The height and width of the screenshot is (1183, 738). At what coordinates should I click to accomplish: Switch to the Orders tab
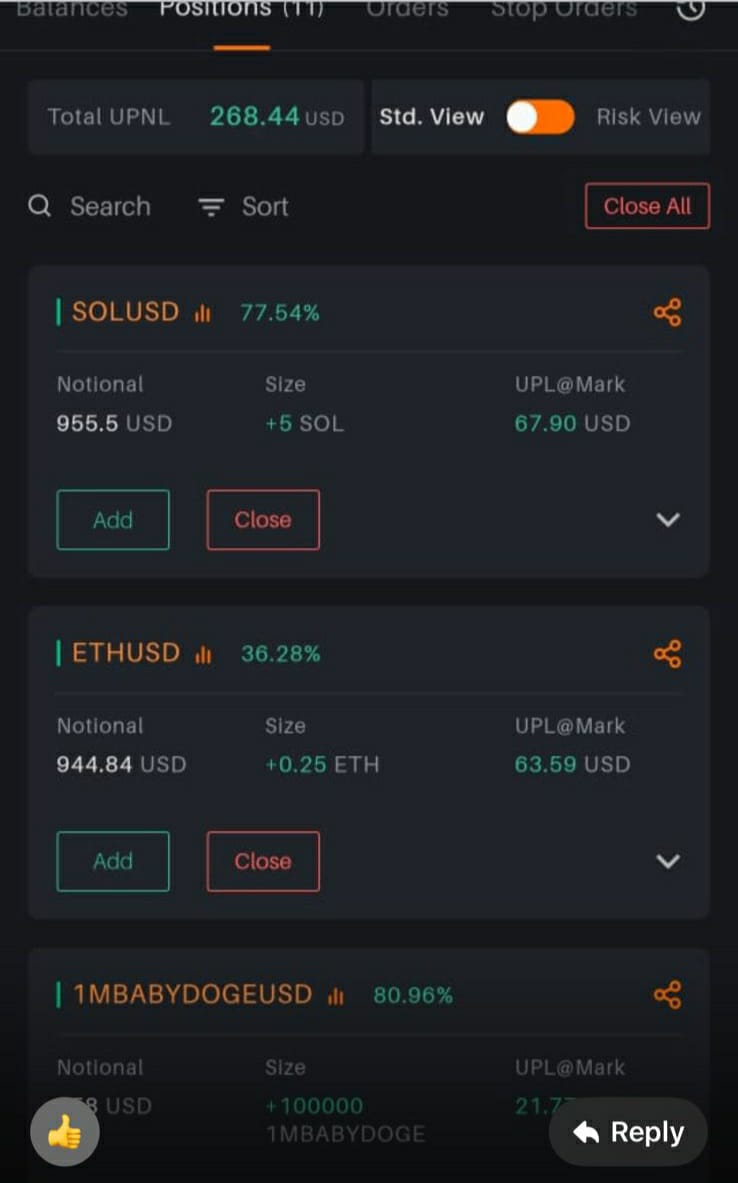[406, 10]
